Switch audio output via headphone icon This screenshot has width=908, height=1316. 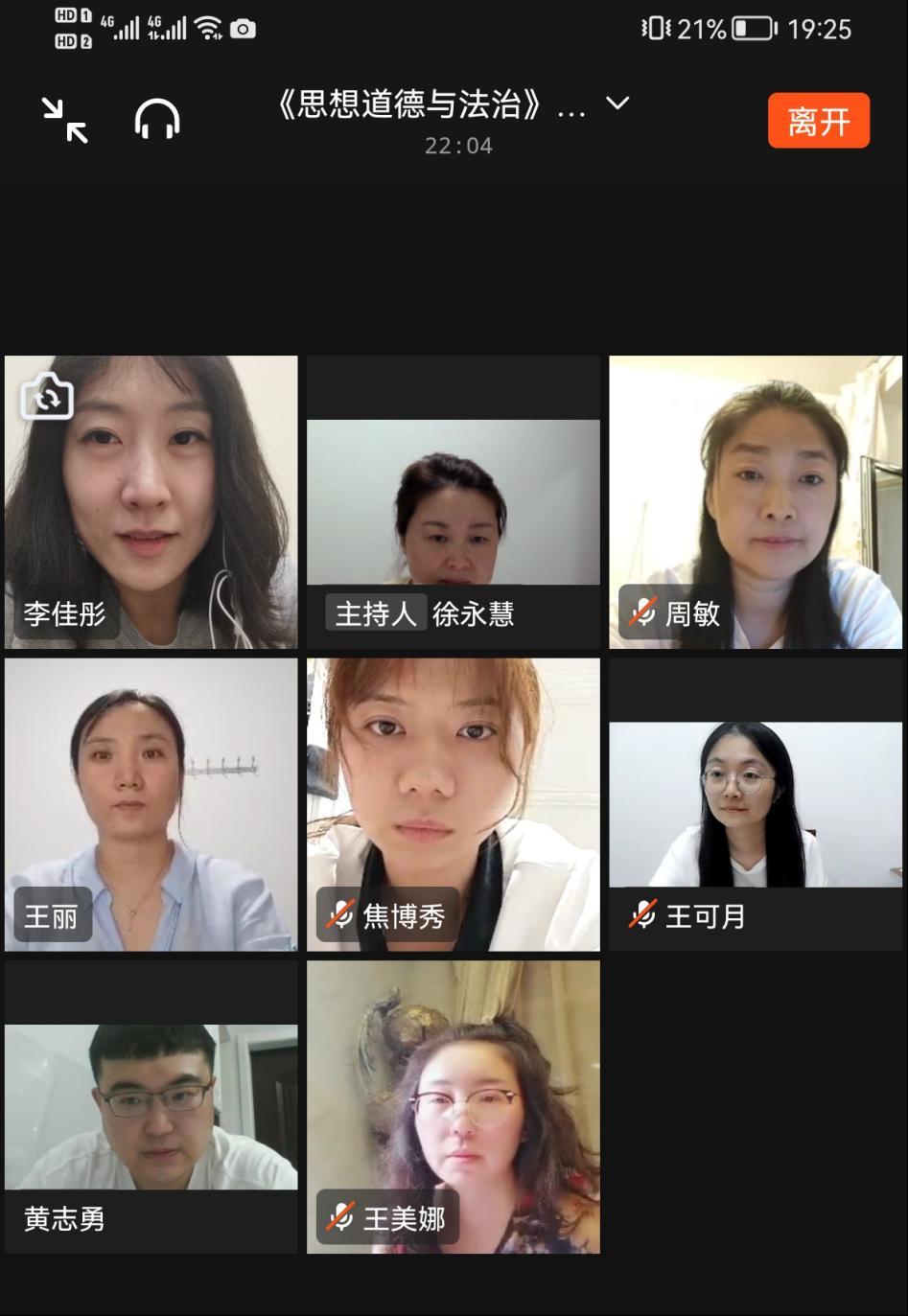(x=157, y=121)
